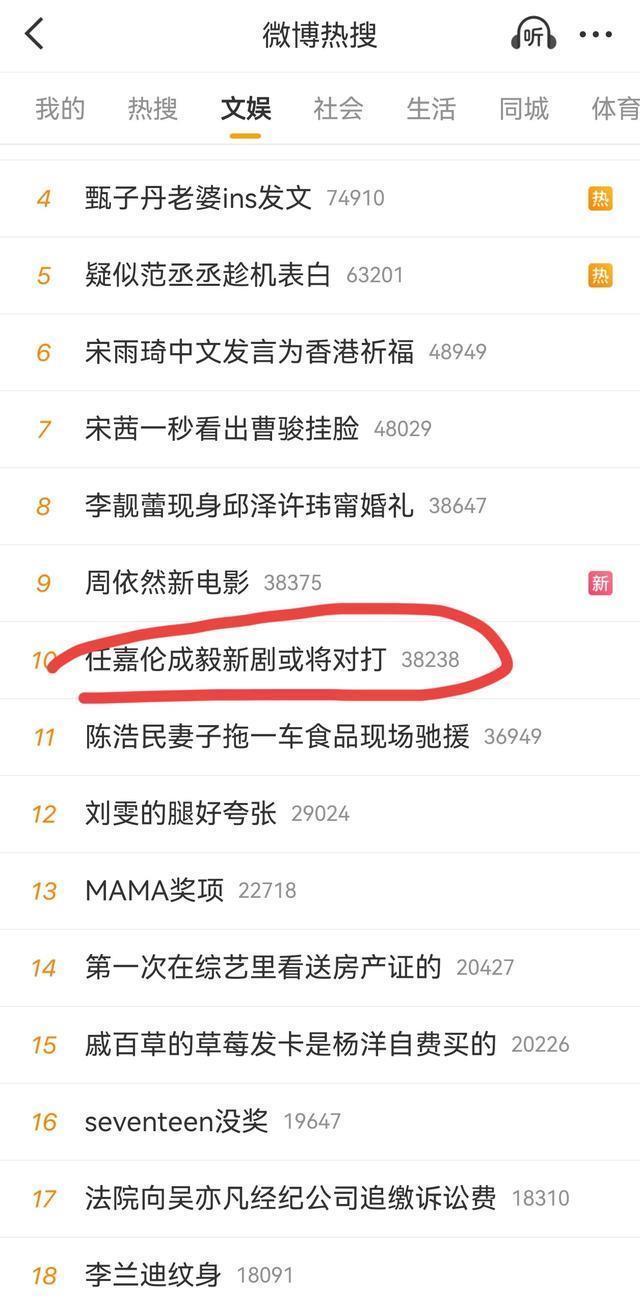Switch to the 热搜 tab
The height and width of the screenshot is (1301, 640).
[x=152, y=108]
